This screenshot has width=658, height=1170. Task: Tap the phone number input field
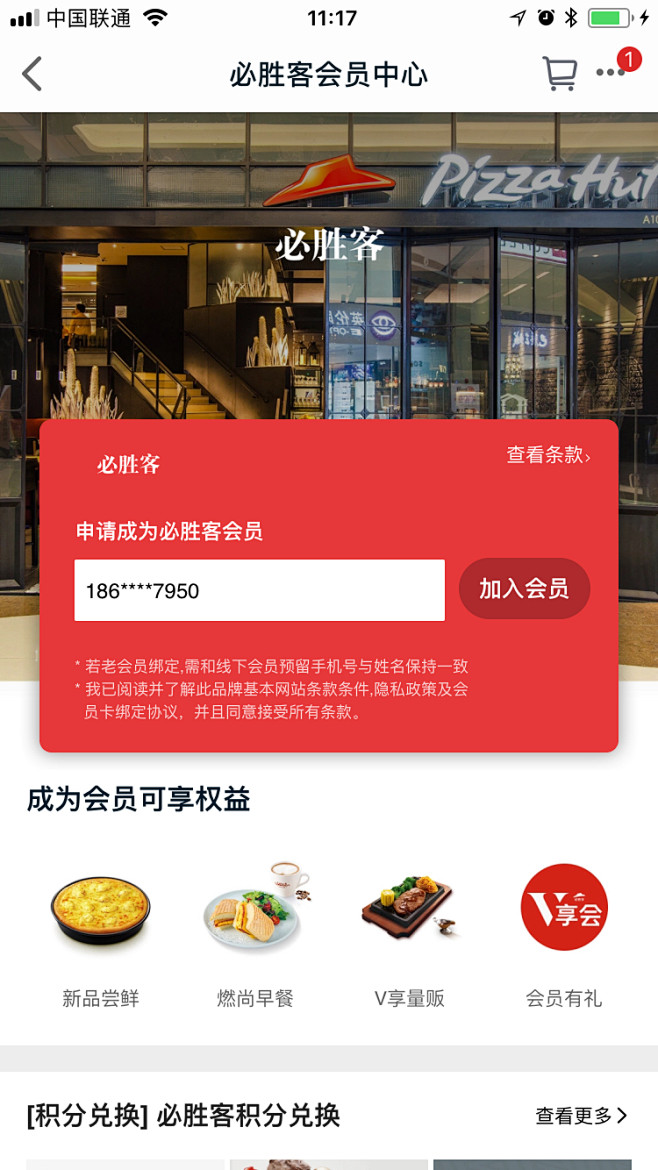pyautogui.click(x=260, y=590)
